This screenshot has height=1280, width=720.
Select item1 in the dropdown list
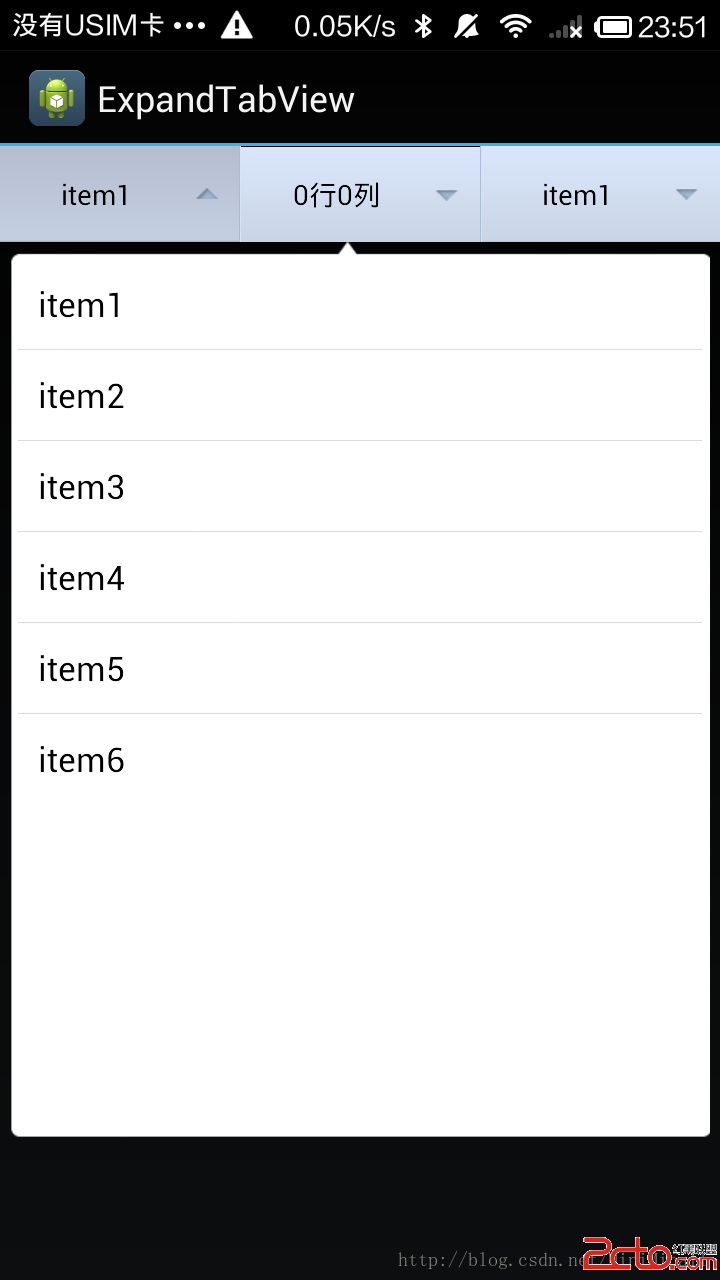360,305
